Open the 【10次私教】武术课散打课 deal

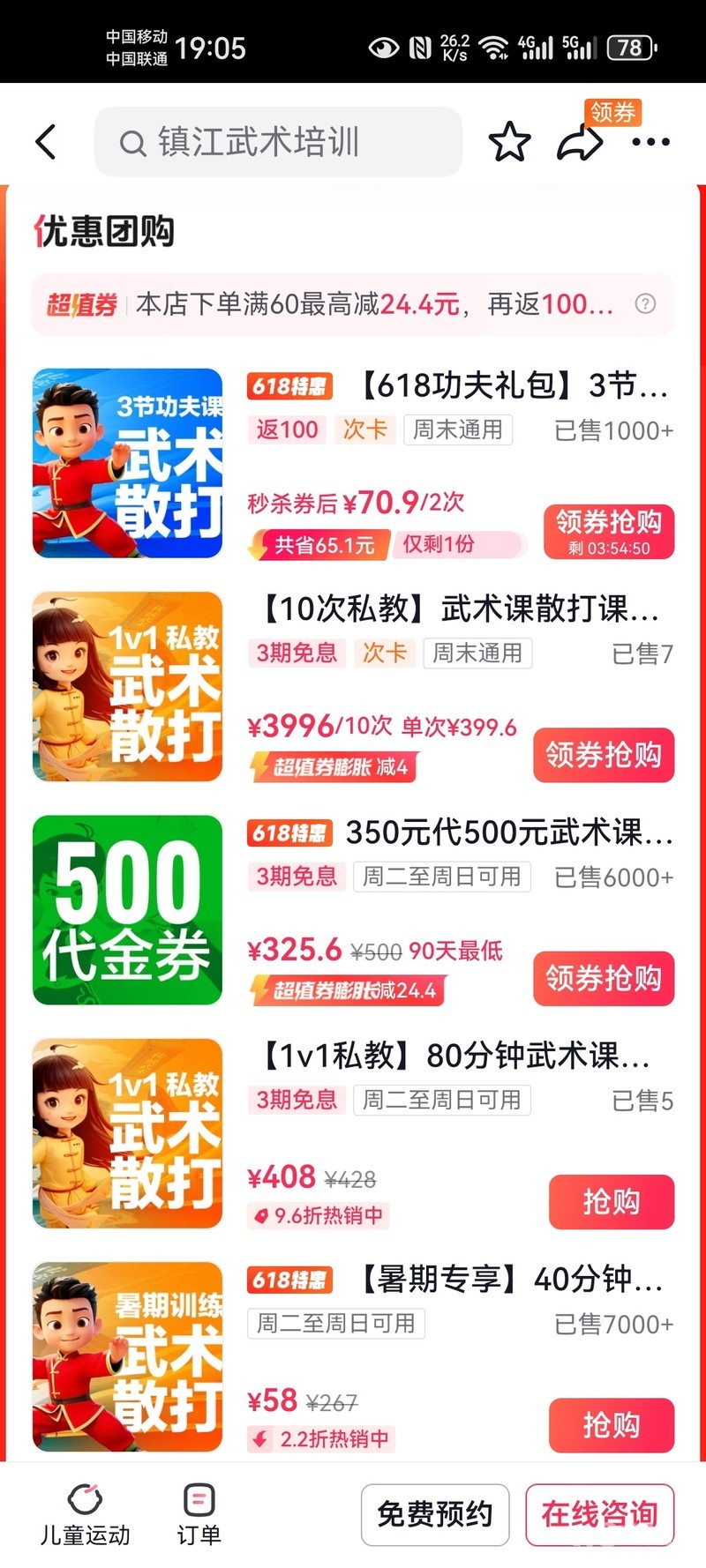(x=459, y=609)
